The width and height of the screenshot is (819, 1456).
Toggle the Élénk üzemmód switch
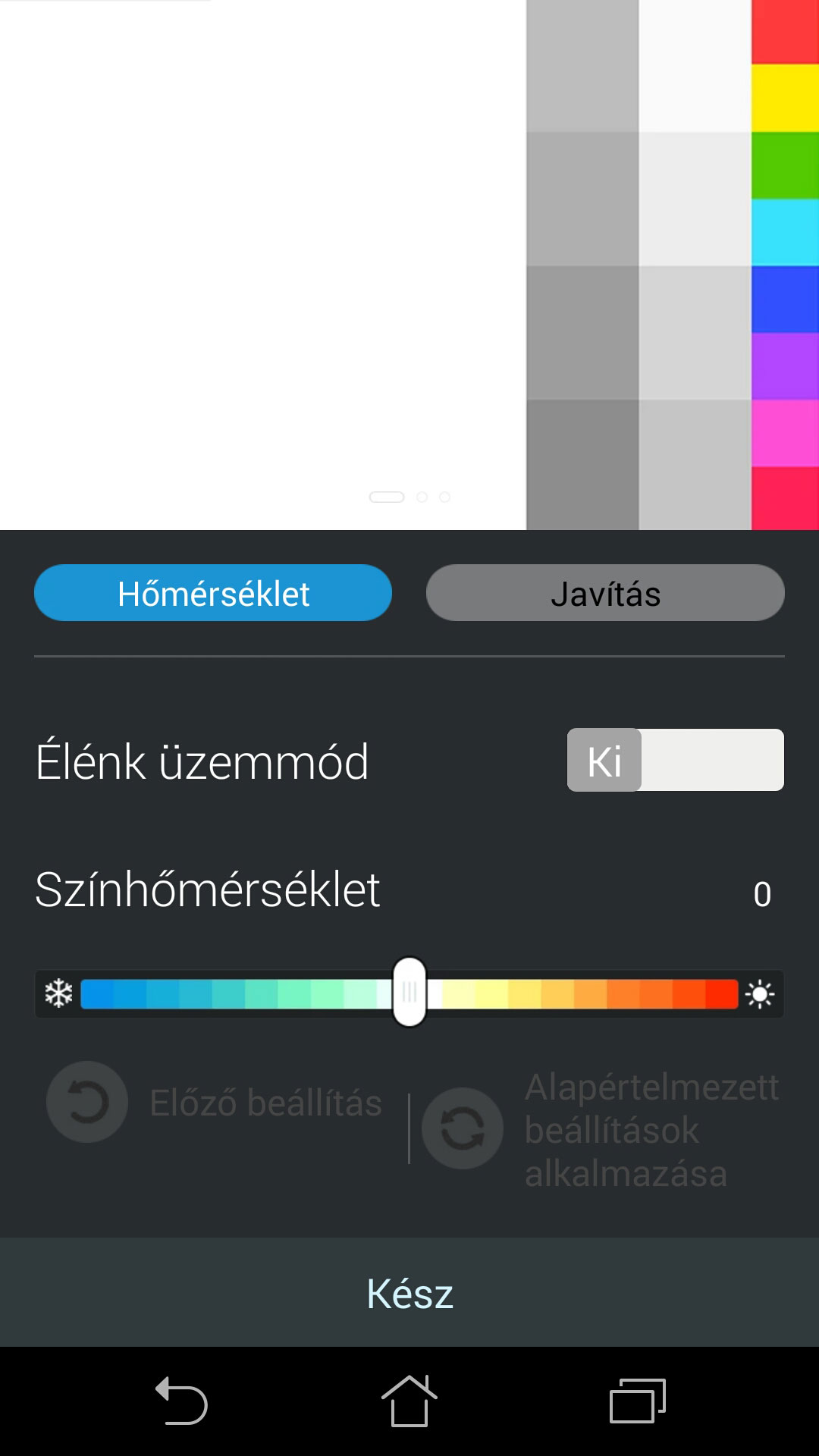[x=675, y=760]
